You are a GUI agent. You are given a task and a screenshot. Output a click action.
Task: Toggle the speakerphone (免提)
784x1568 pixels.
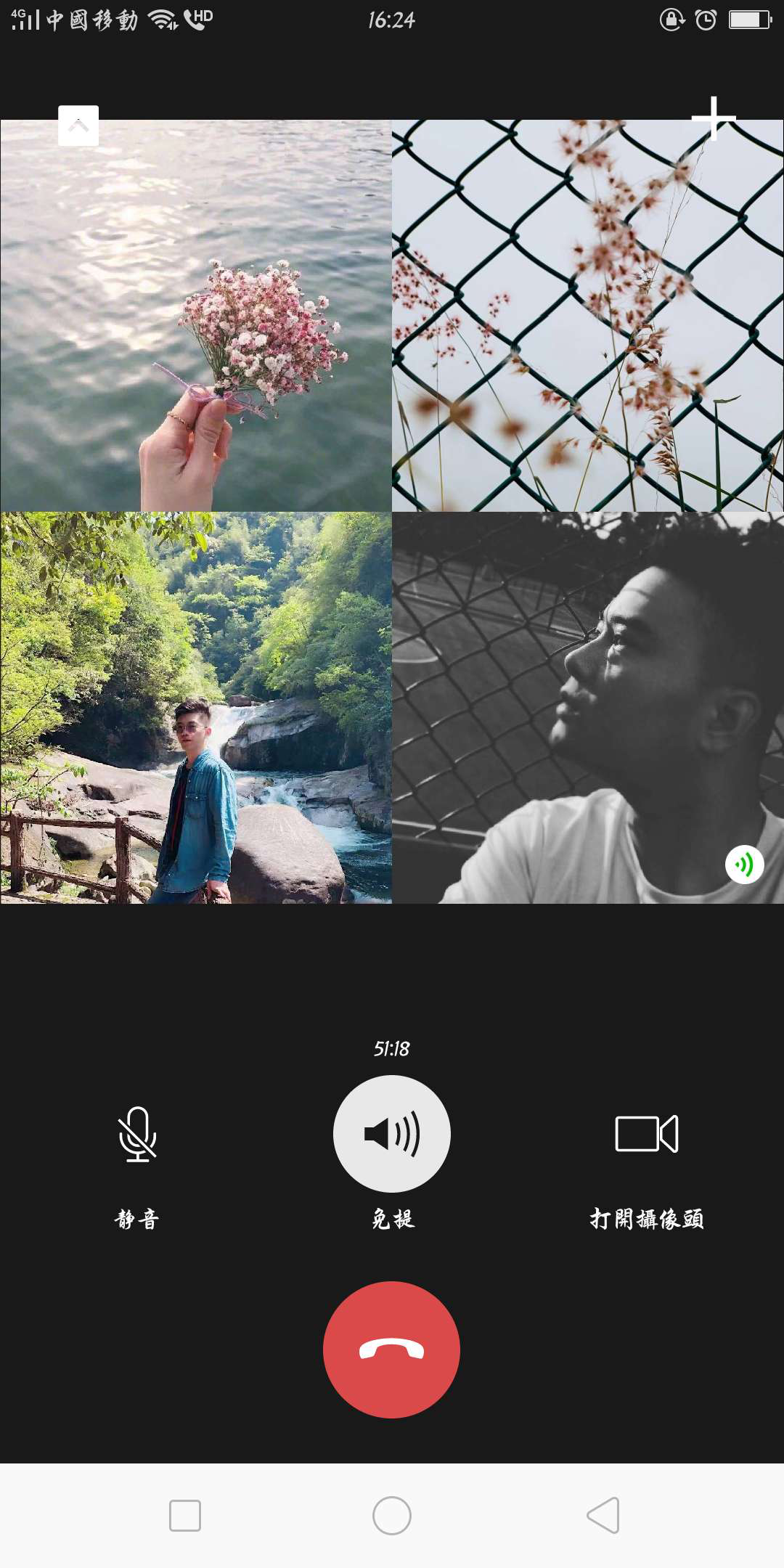click(392, 1134)
